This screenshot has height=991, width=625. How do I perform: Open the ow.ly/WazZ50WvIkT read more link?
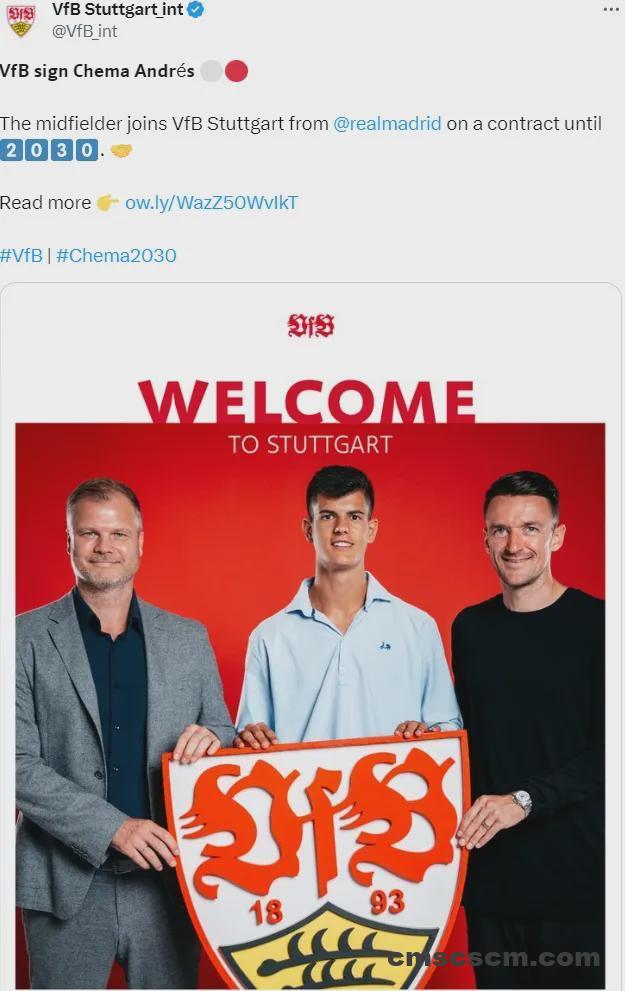coord(211,203)
